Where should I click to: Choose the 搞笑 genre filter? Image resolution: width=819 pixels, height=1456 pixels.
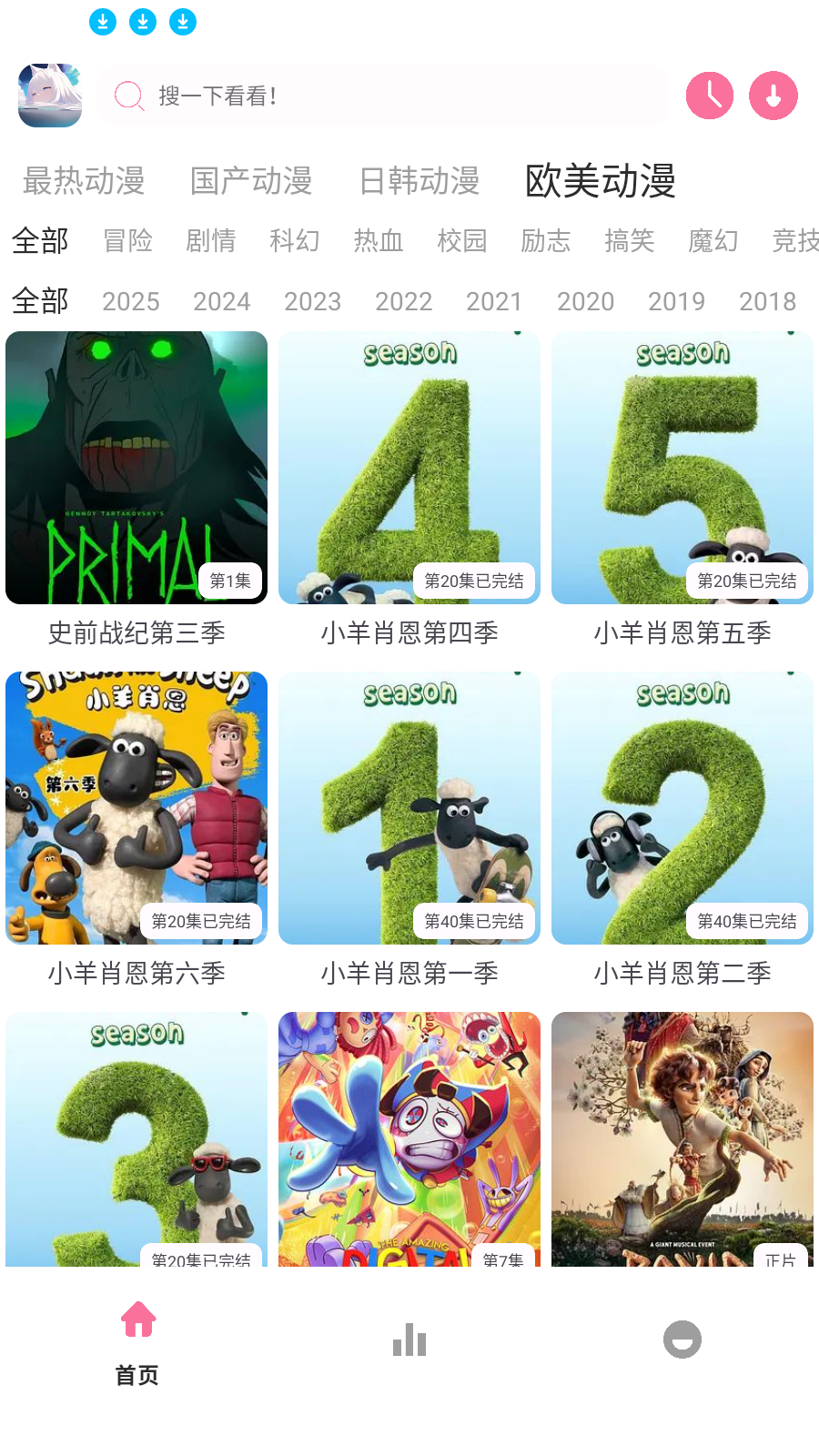pyautogui.click(x=628, y=241)
